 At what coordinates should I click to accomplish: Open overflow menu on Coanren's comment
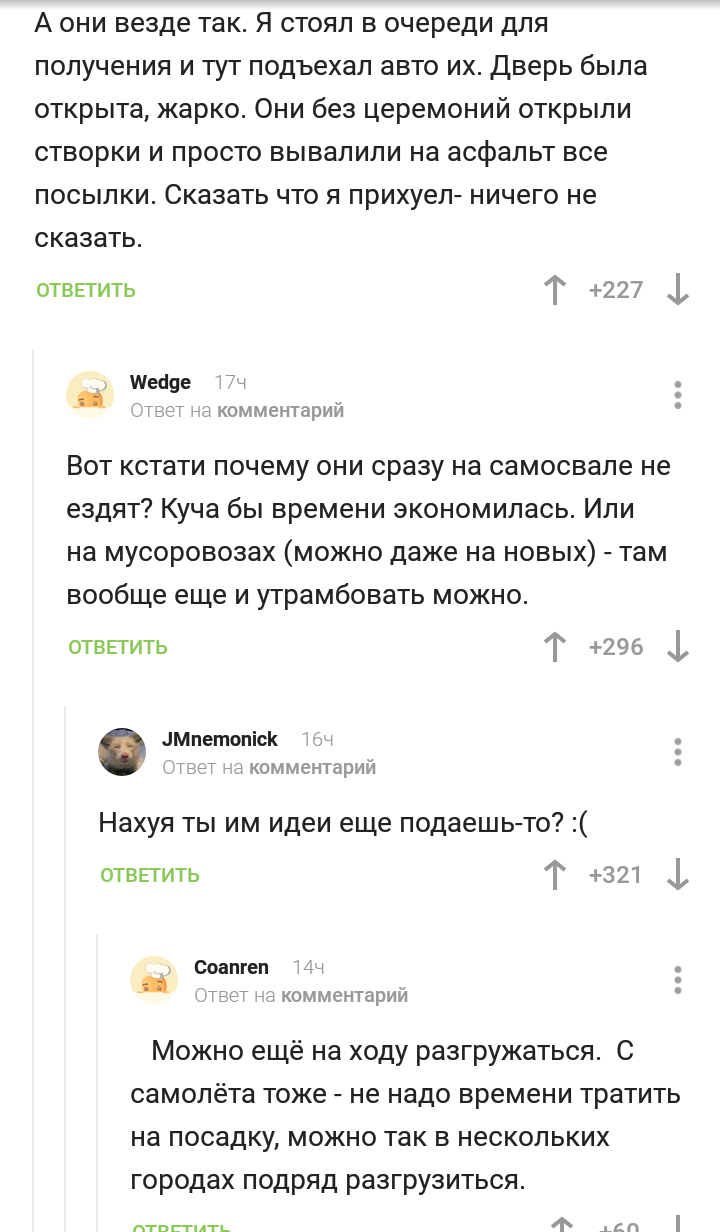[678, 979]
